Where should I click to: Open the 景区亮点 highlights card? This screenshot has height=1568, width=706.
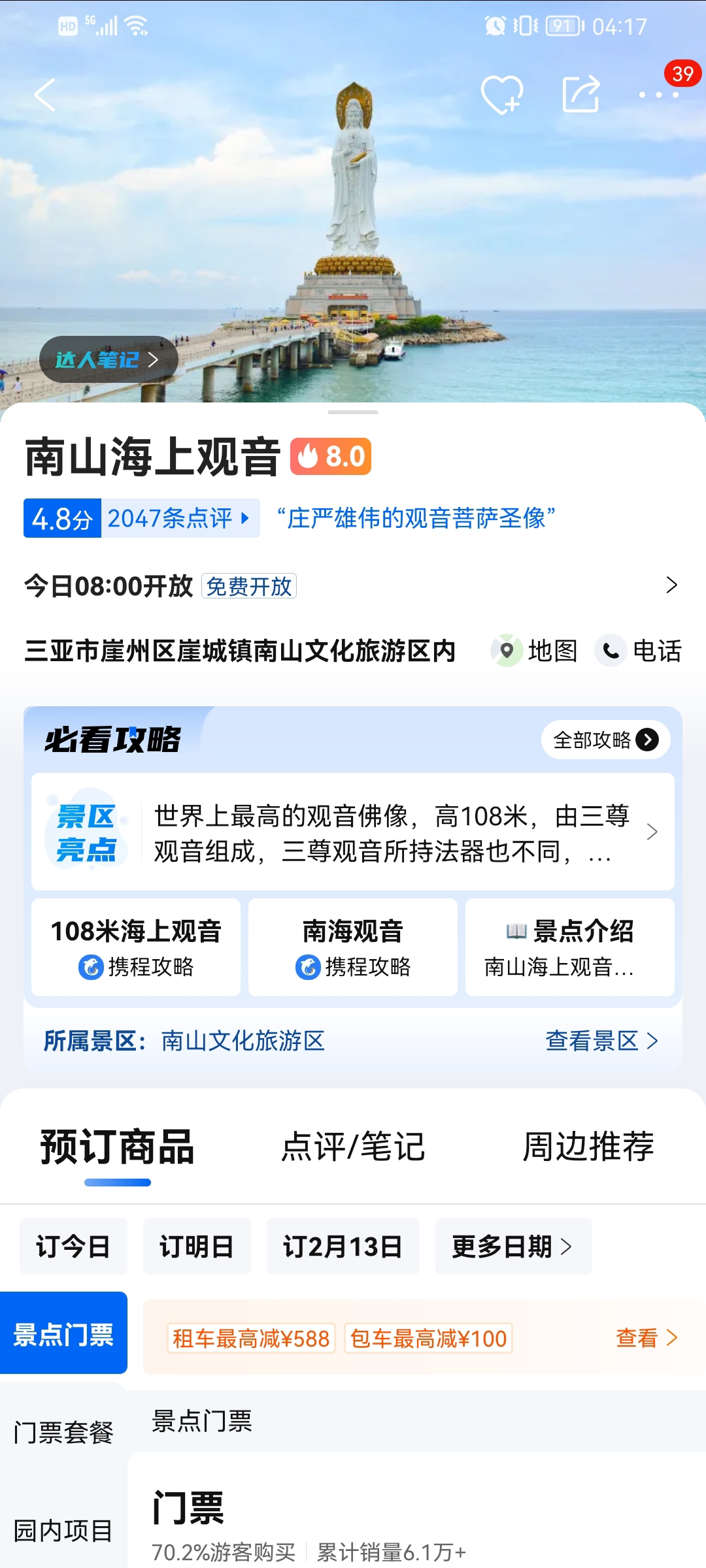(x=353, y=832)
